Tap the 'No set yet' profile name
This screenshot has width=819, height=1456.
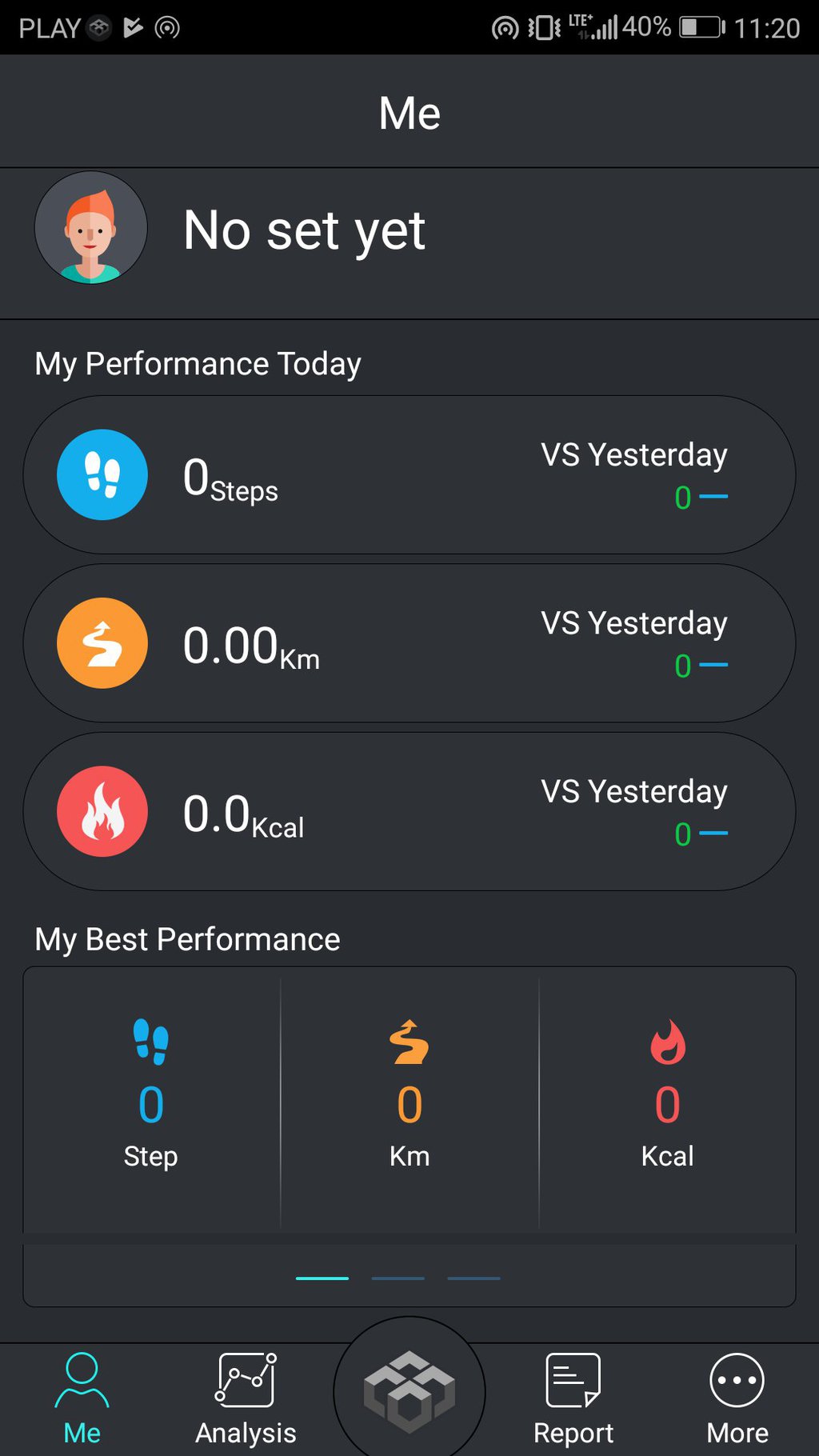tap(304, 231)
